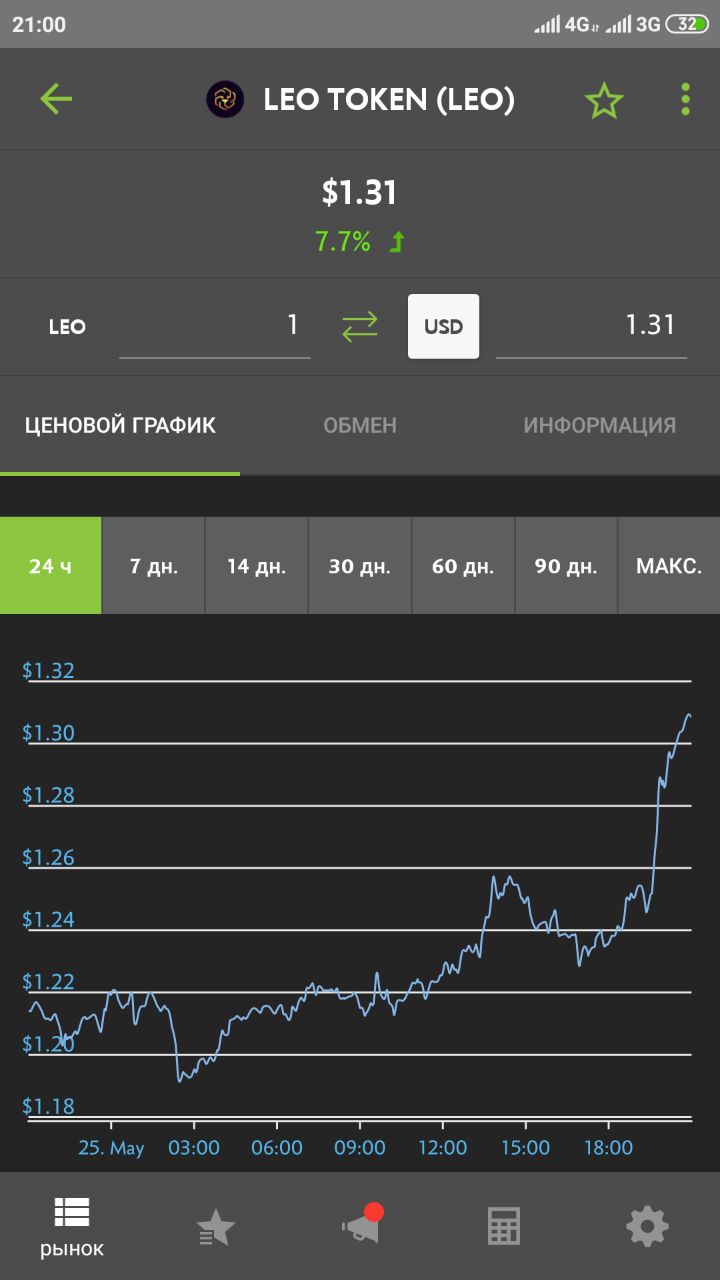Image resolution: width=720 pixels, height=1280 pixels.
Task: Select the ЦЕНОВОЙ ГРАФИК tab
Action: point(120,425)
